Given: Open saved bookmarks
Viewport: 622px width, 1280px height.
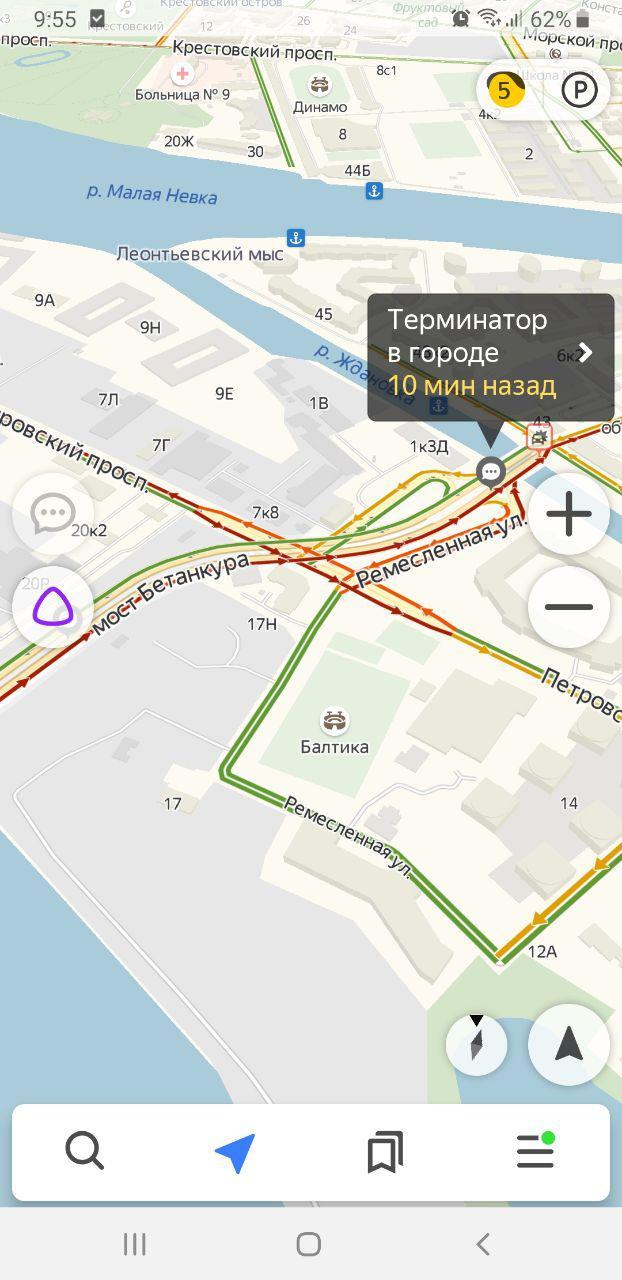Looking at the screenshot, I should pyautogui.click(x=385, y=1152).
